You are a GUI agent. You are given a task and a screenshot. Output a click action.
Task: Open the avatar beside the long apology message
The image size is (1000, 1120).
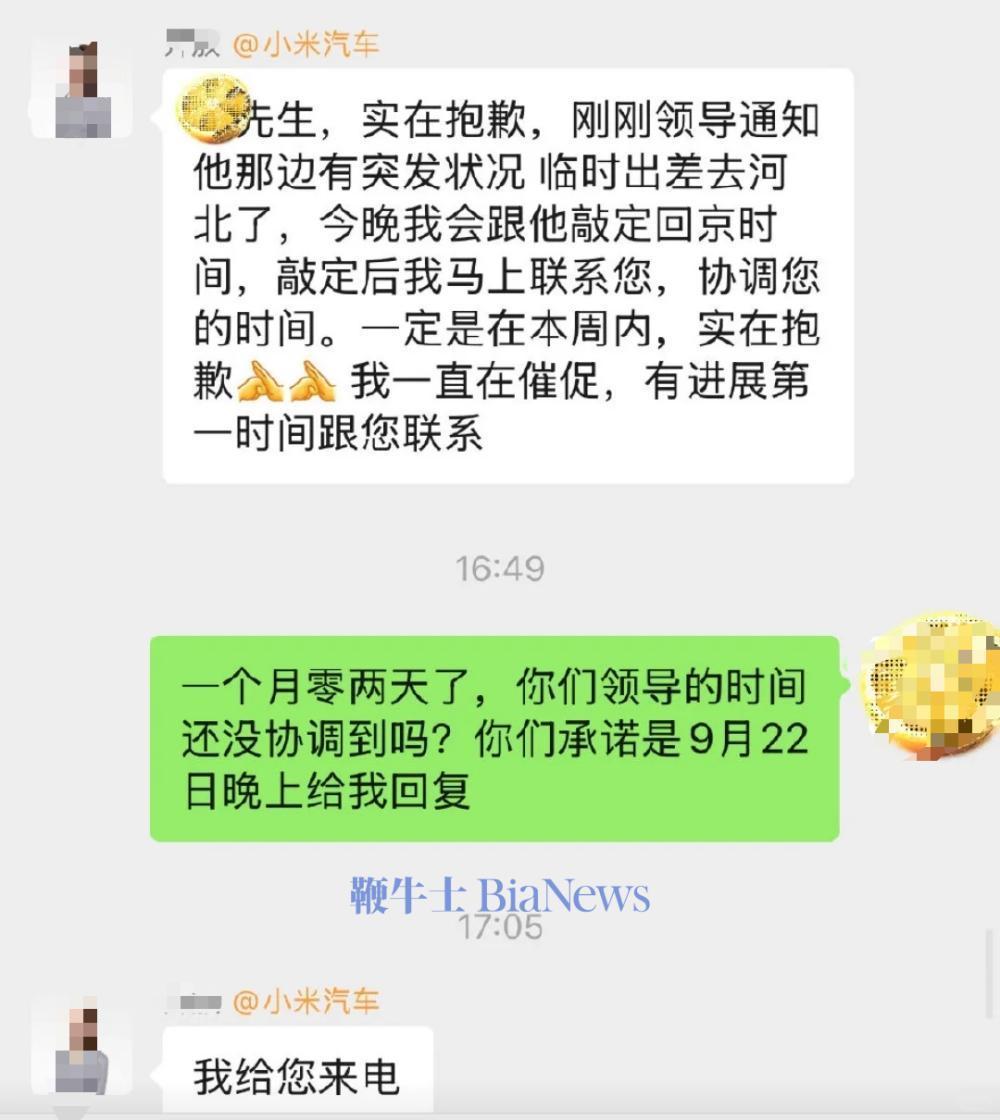point(81,88)
